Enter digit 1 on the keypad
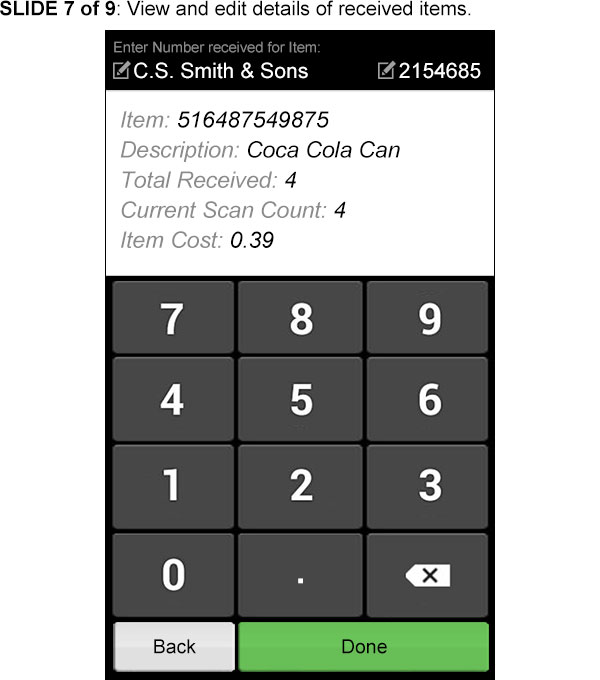 tap(173, 485)
